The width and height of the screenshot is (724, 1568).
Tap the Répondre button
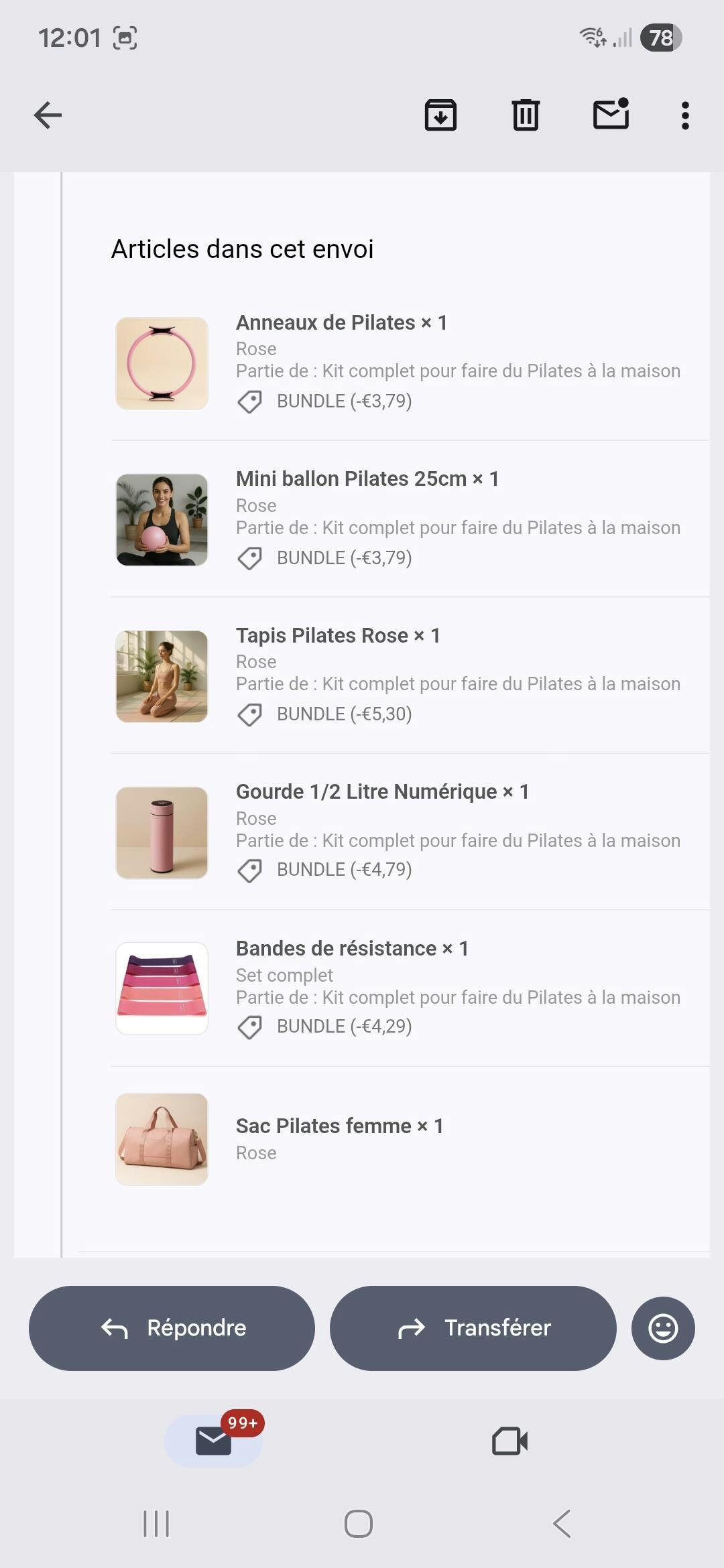click(x=172, y=1327)
